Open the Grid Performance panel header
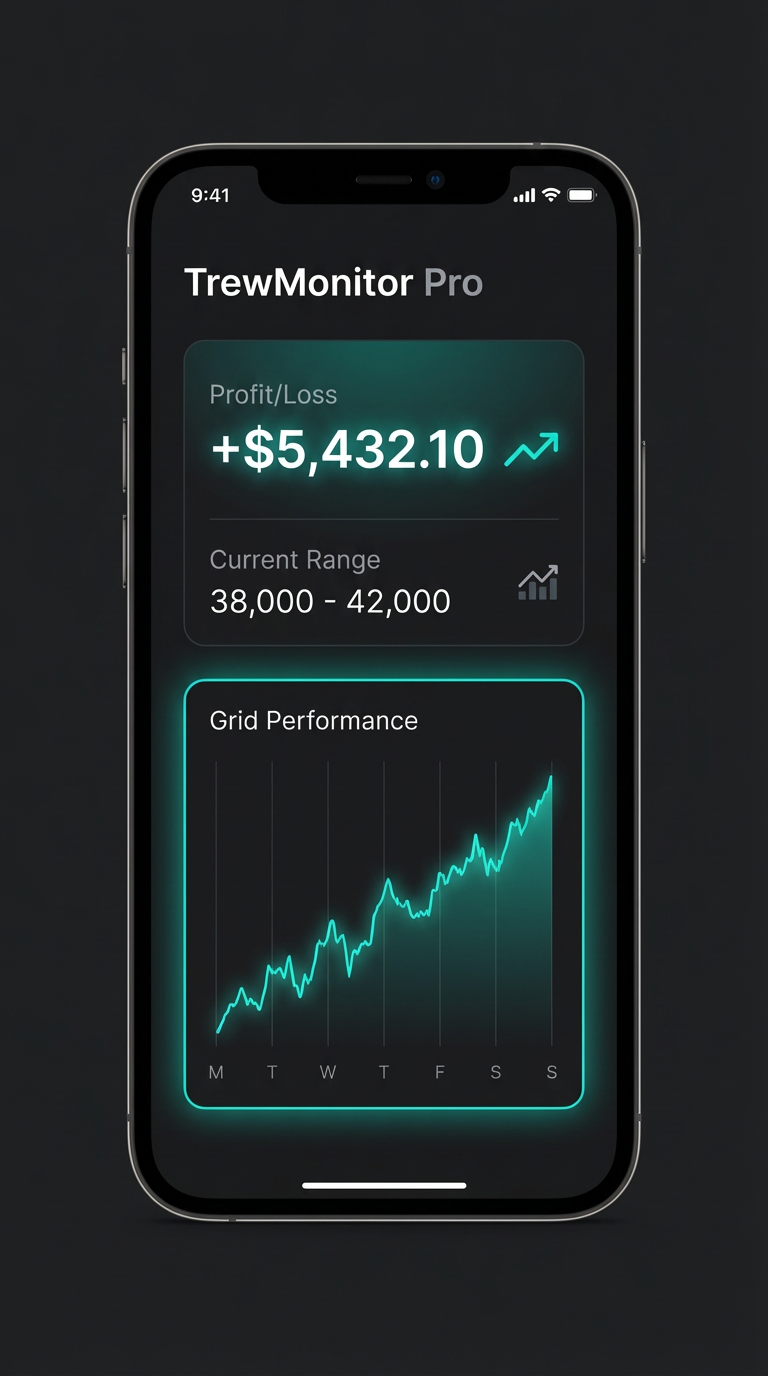 click(314, 720)
